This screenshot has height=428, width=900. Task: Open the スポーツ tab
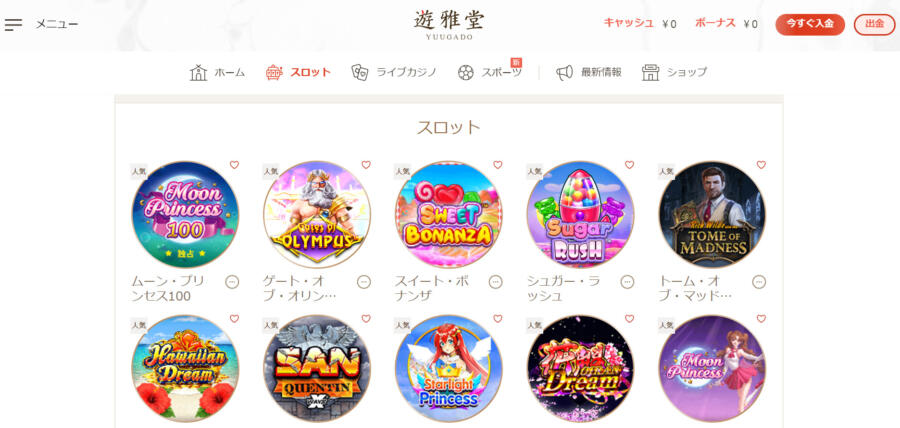(x=490, y=72)
